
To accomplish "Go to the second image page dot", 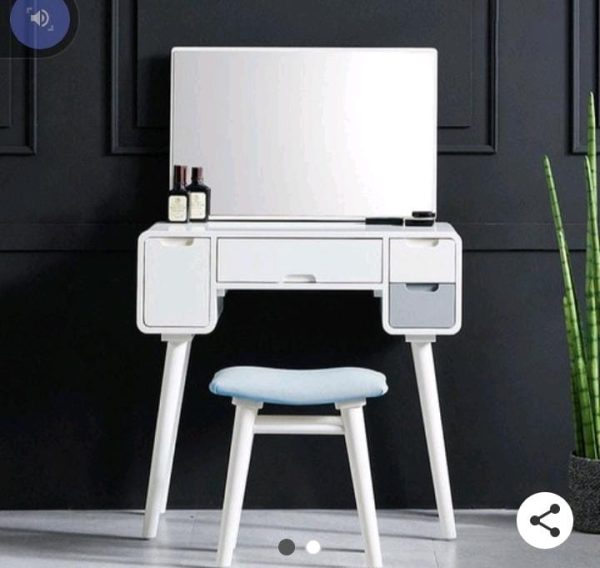I will point(313,547).
